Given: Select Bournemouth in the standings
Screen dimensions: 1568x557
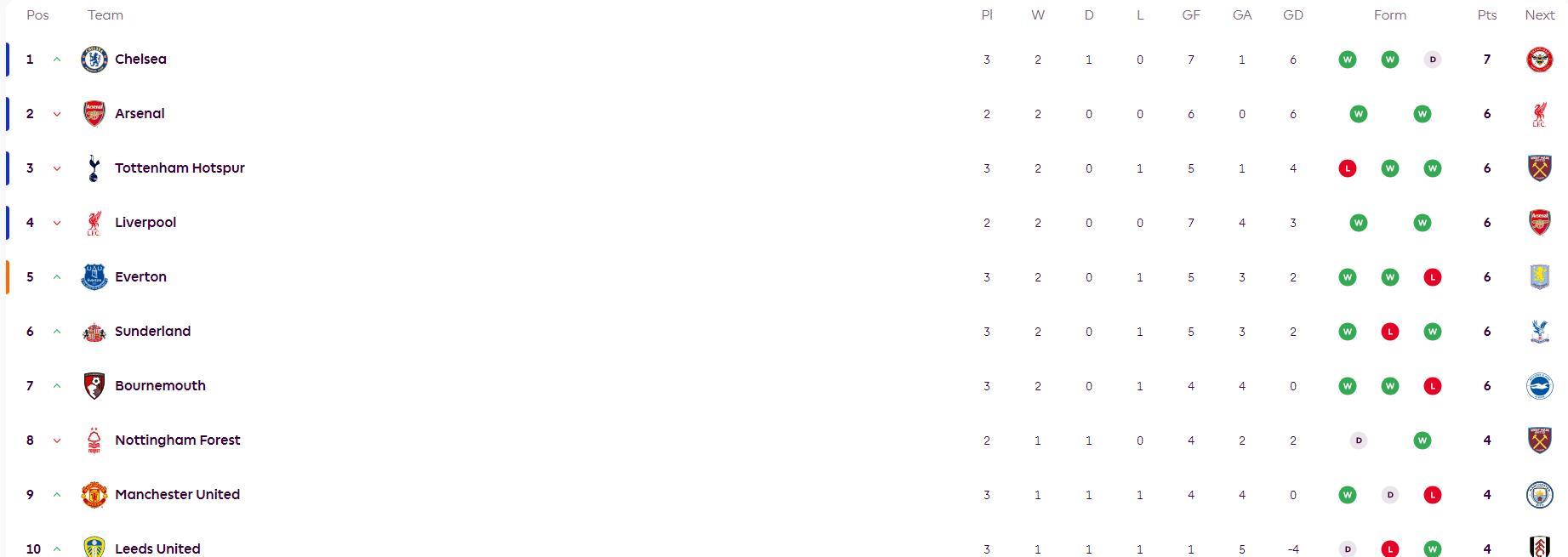Looking at the screenshot, I should [x=160, y=386].
